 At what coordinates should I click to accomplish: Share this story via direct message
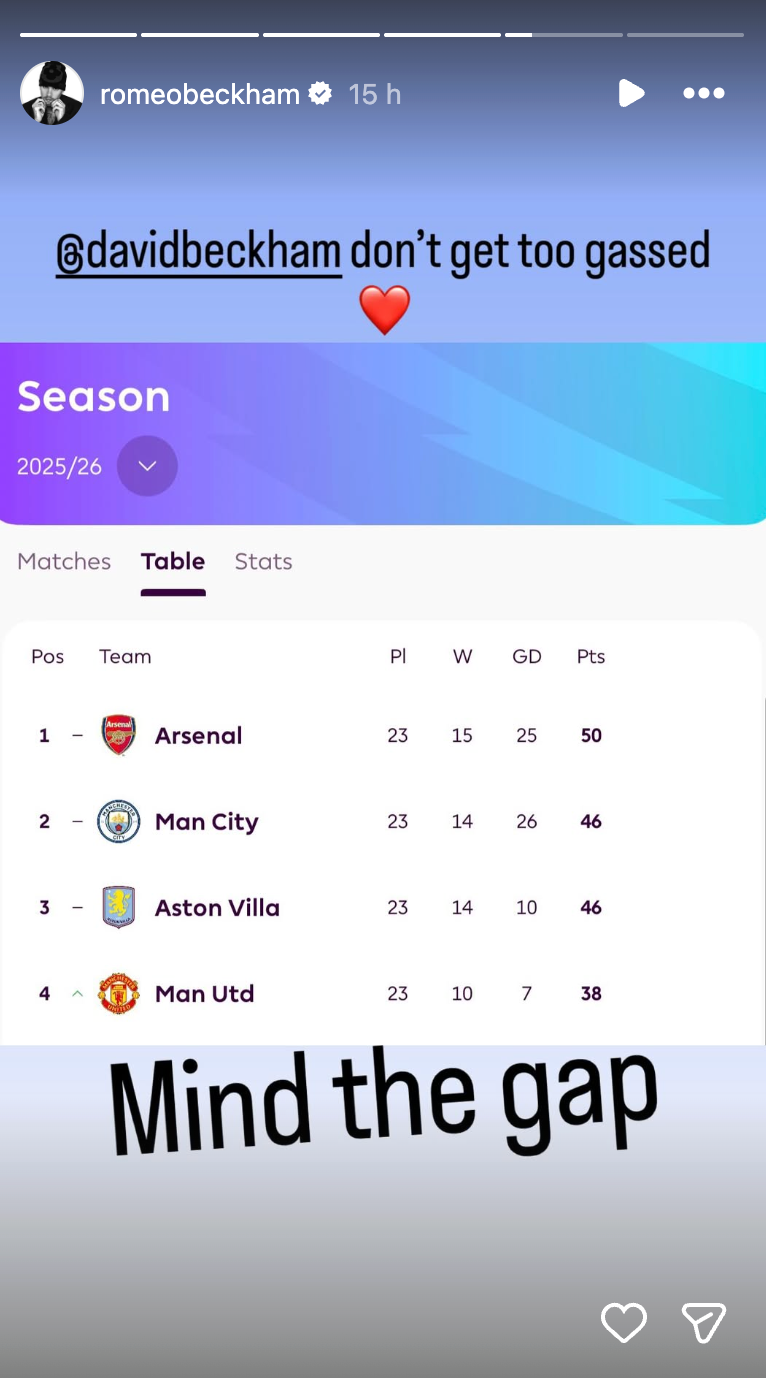coord(703,1322)
